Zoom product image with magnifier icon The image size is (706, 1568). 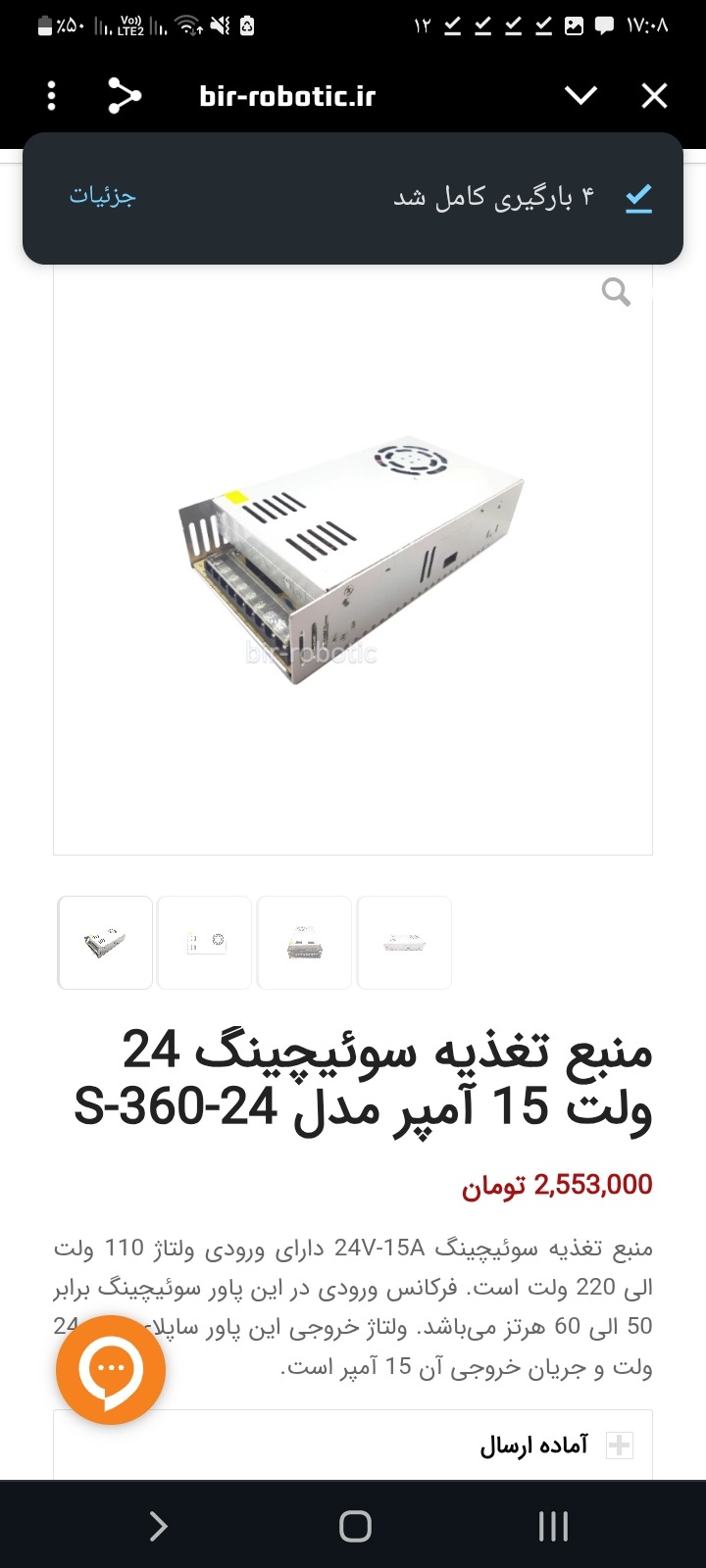616,292
